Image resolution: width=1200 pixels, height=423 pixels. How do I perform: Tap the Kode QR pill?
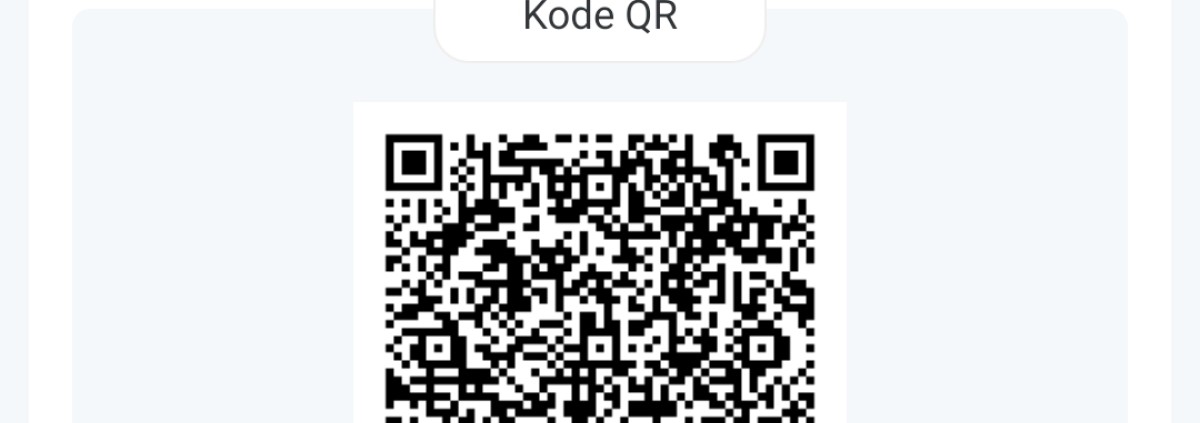click(600, 22)
